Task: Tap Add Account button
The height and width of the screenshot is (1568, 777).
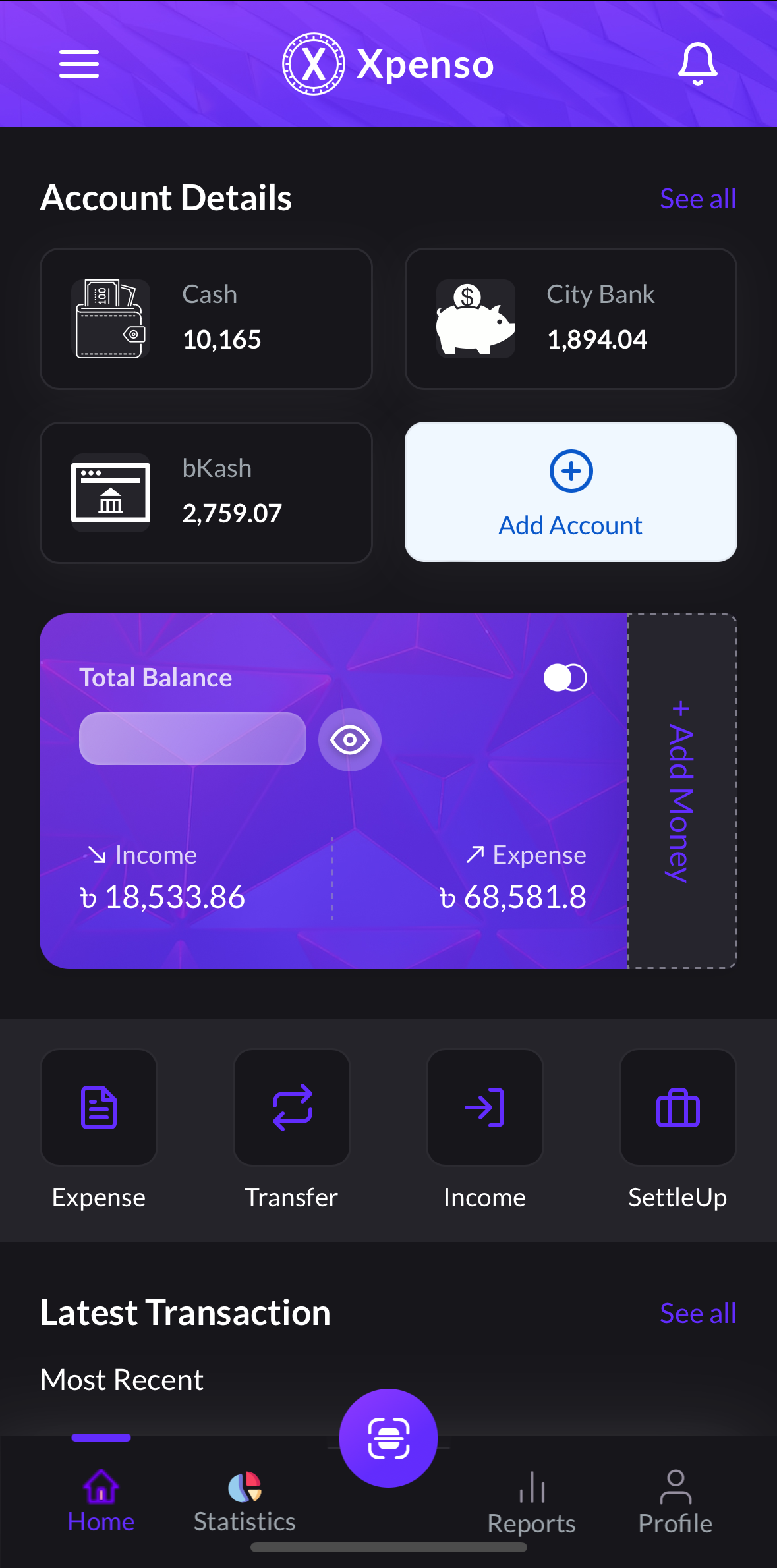Action: click(x=571, y=492)
